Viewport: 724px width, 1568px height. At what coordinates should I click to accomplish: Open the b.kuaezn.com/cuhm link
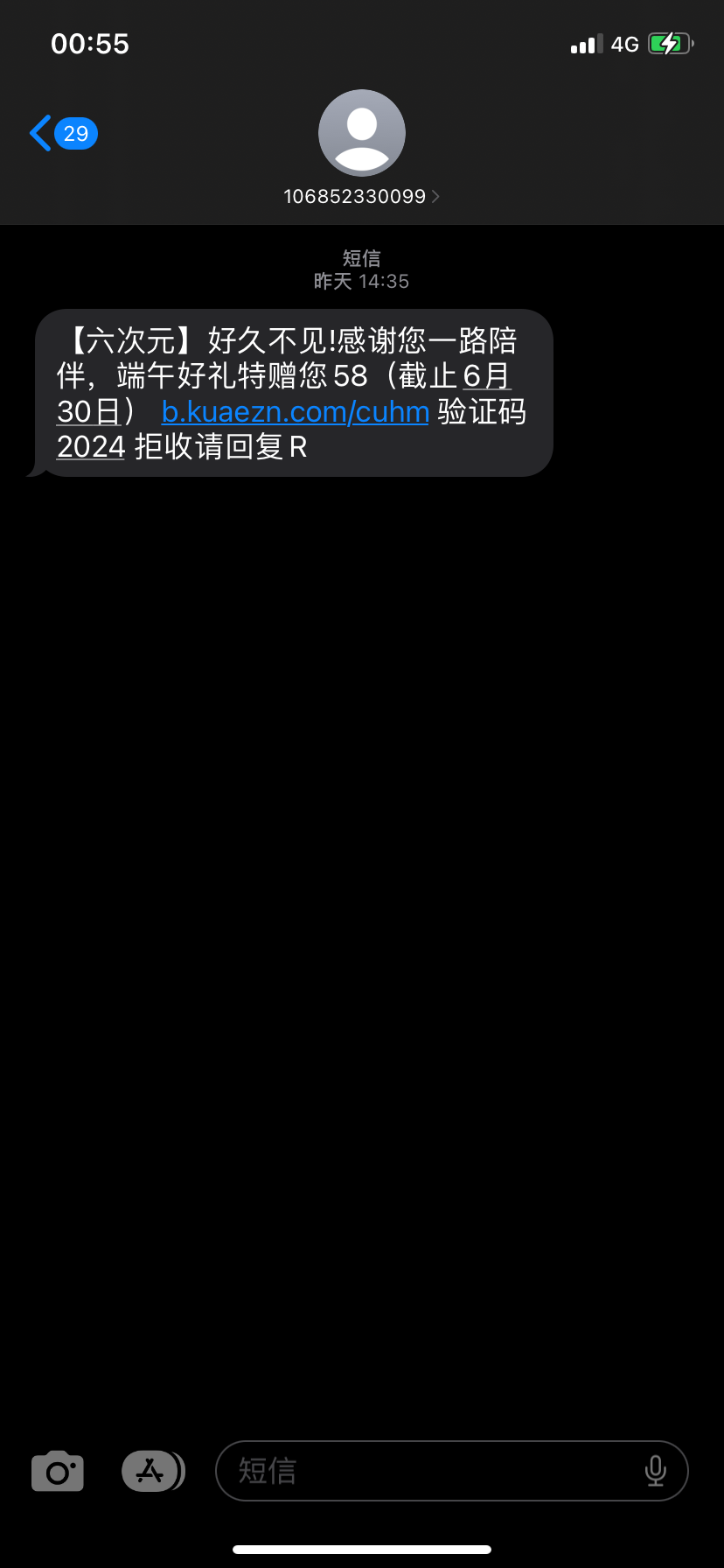pos(296,411)
